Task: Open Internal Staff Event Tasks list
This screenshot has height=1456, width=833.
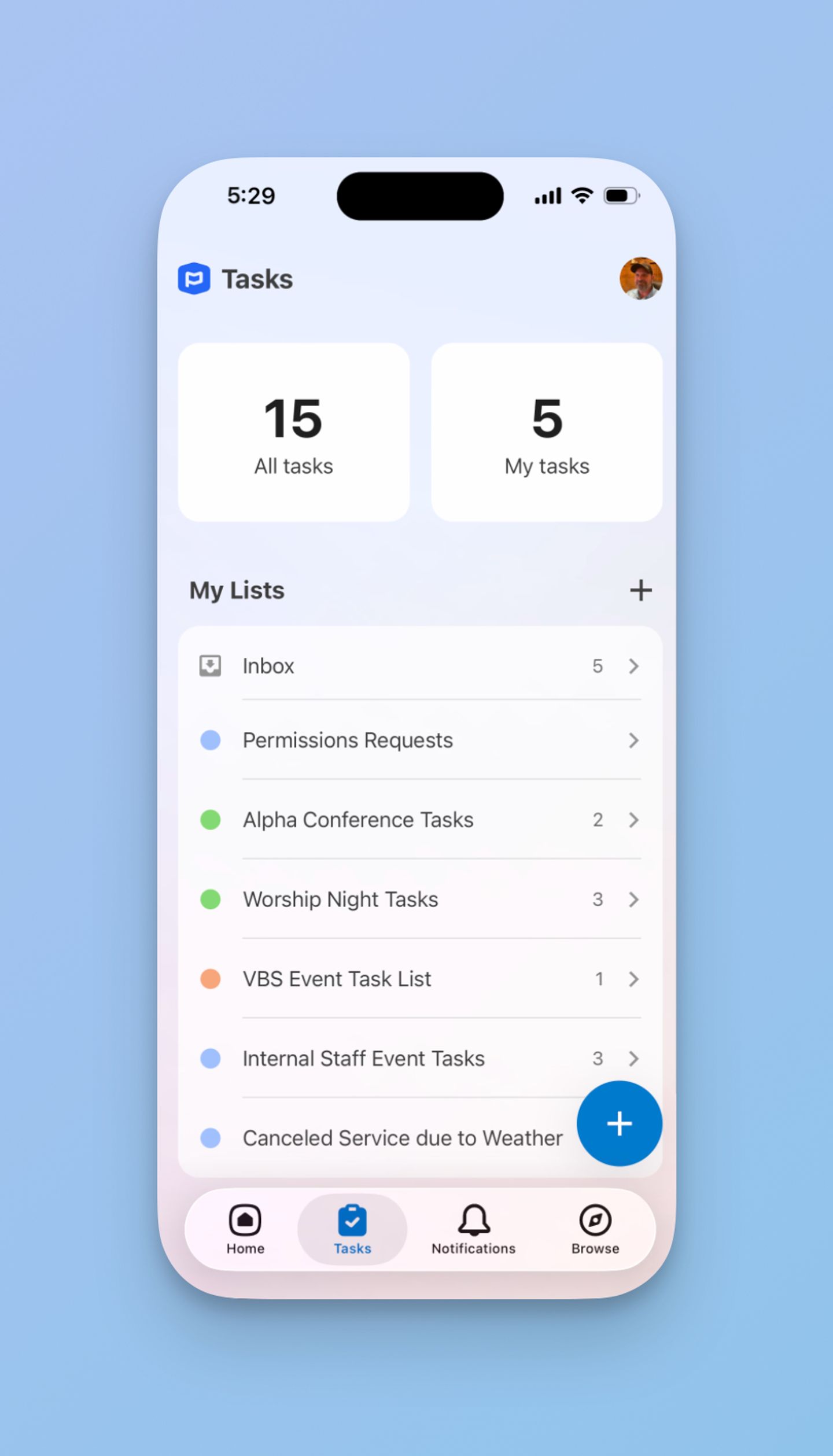Action: [x=420, y=1058]
